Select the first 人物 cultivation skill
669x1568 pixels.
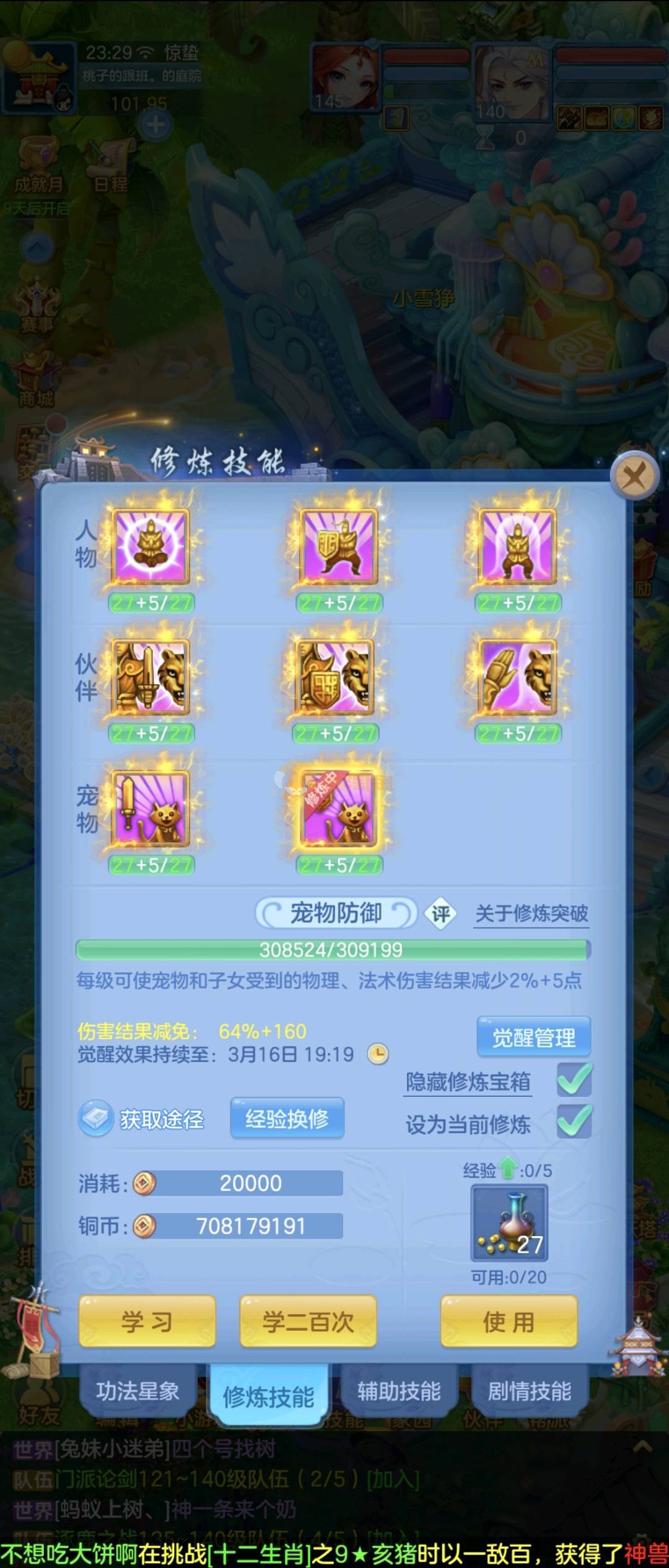coord(151,546)
